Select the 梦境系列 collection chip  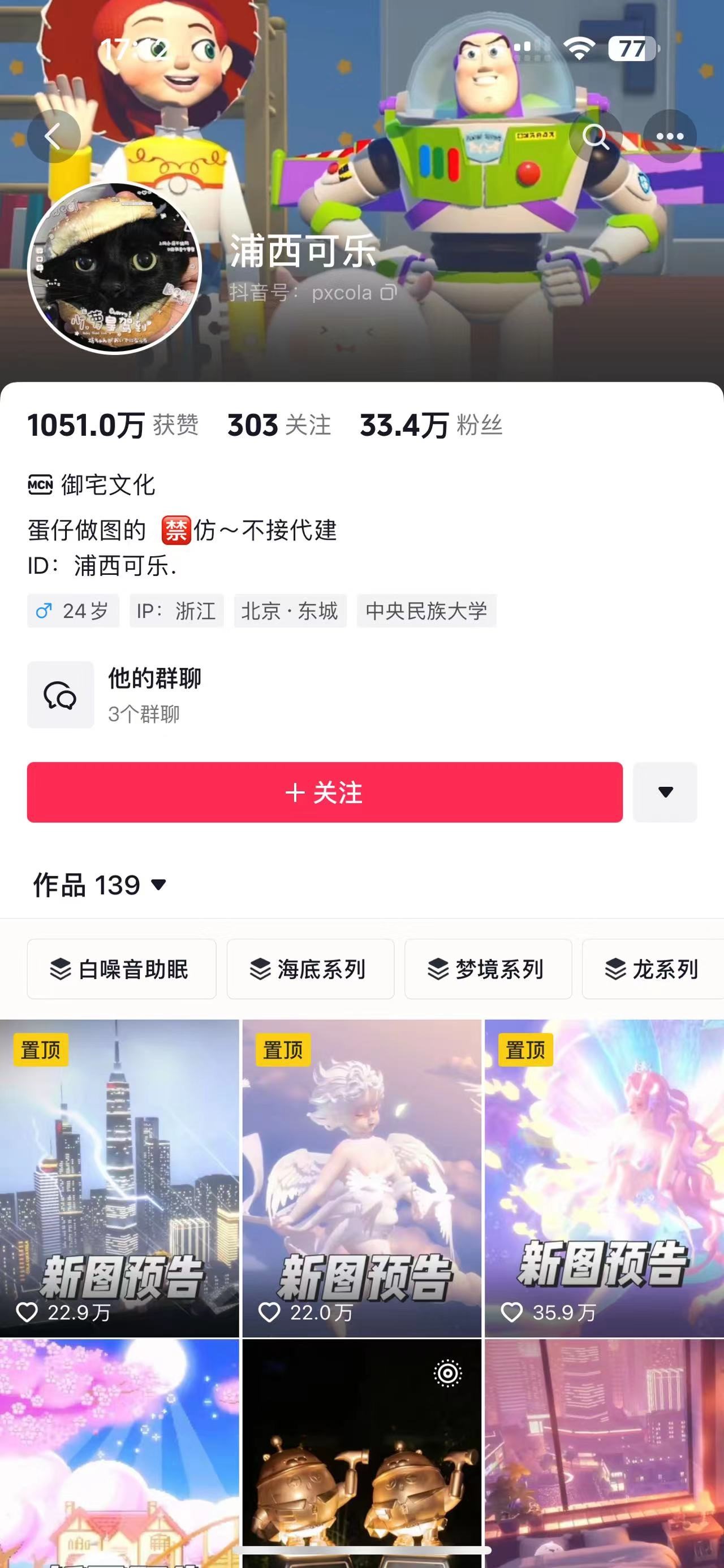[x=488, y=969]
